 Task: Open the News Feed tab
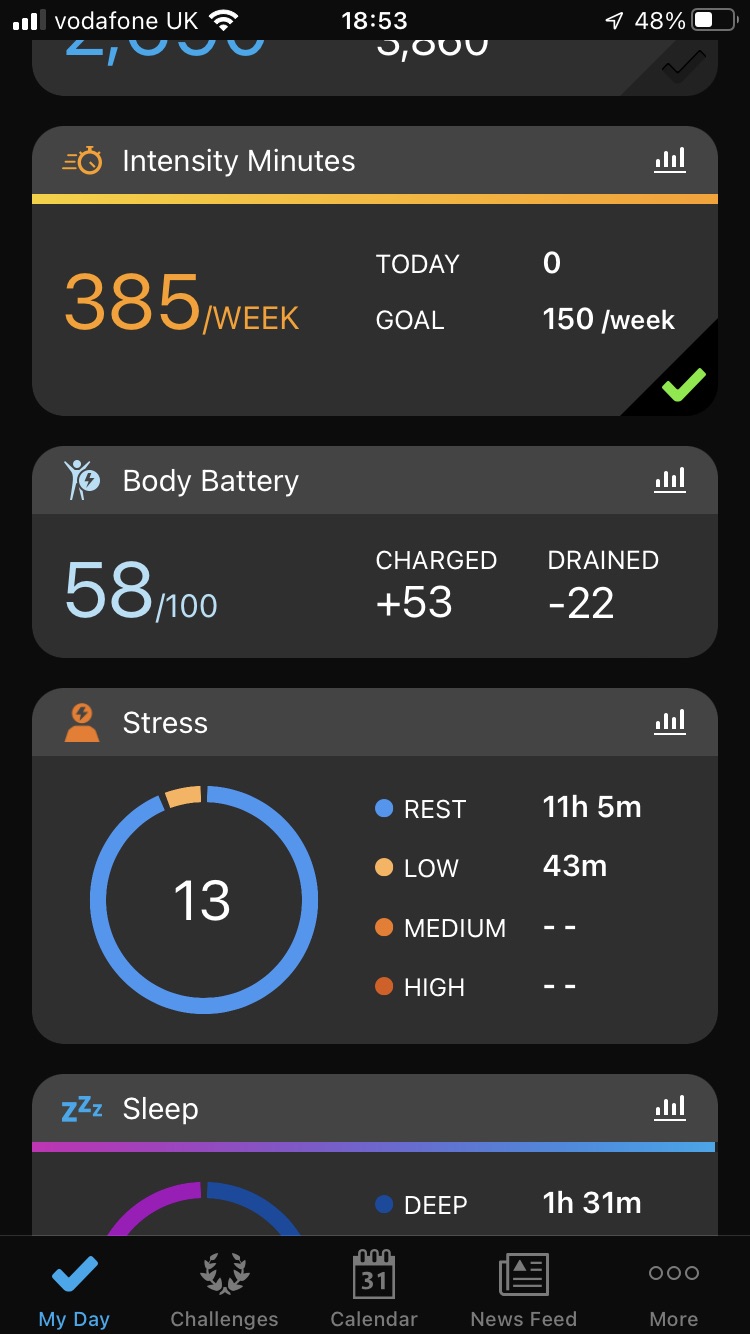click(x=524, y=1290)
